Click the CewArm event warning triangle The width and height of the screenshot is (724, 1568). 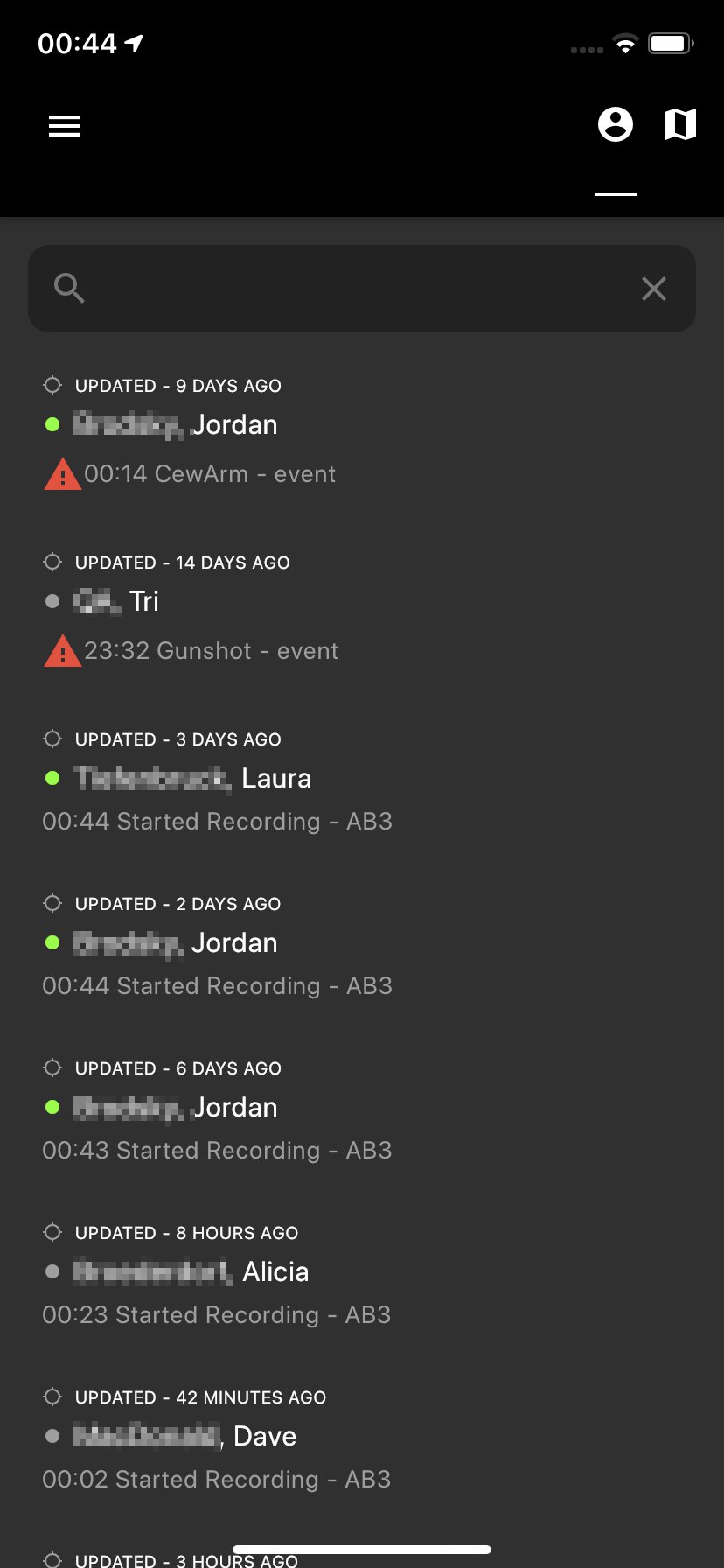point(61,472)
